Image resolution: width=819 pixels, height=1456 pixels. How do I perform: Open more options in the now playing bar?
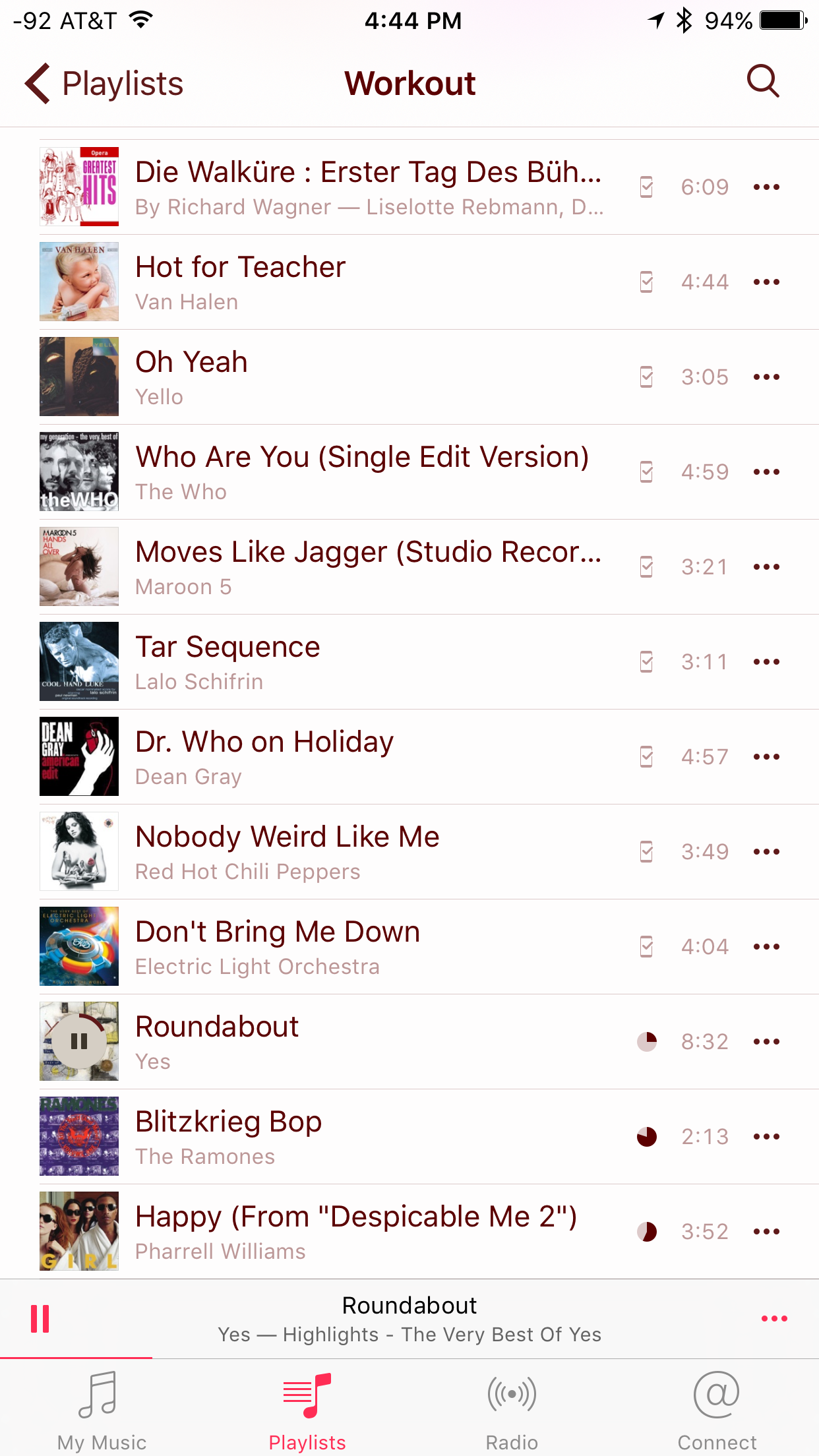coord(773,1319)
